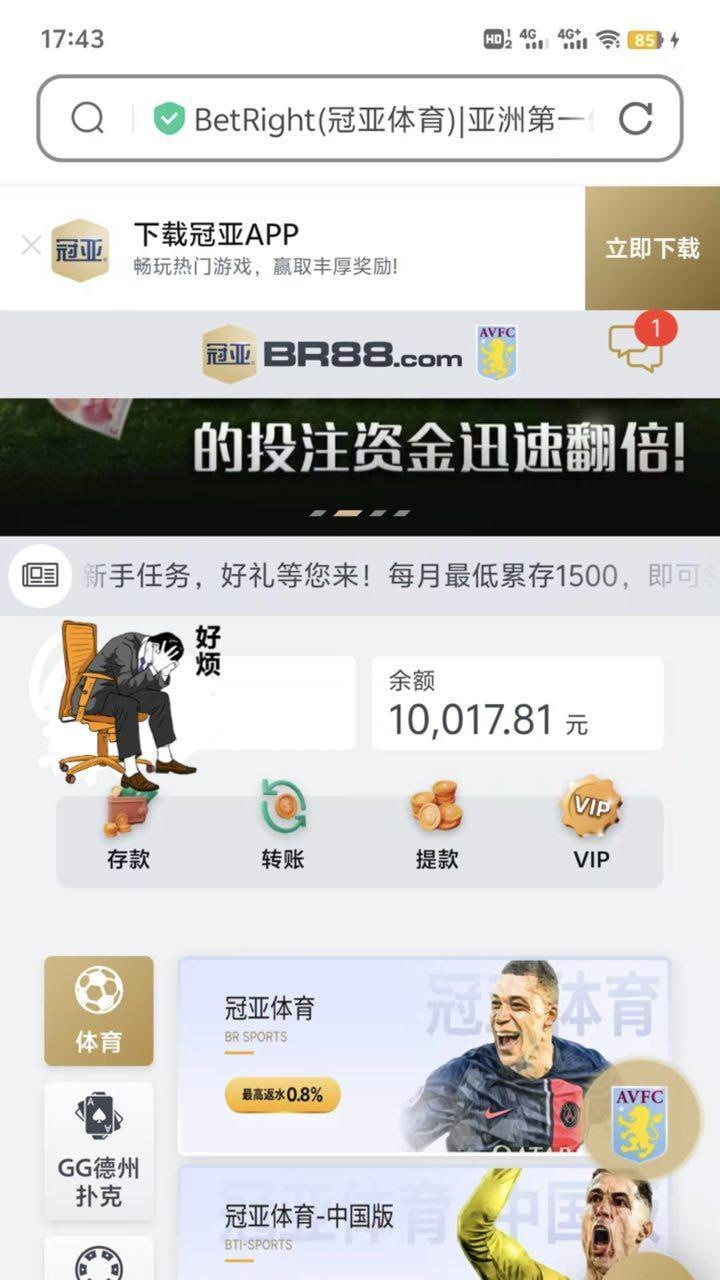
Task: Reload the page with refresh icon
Action: (635, 119)
